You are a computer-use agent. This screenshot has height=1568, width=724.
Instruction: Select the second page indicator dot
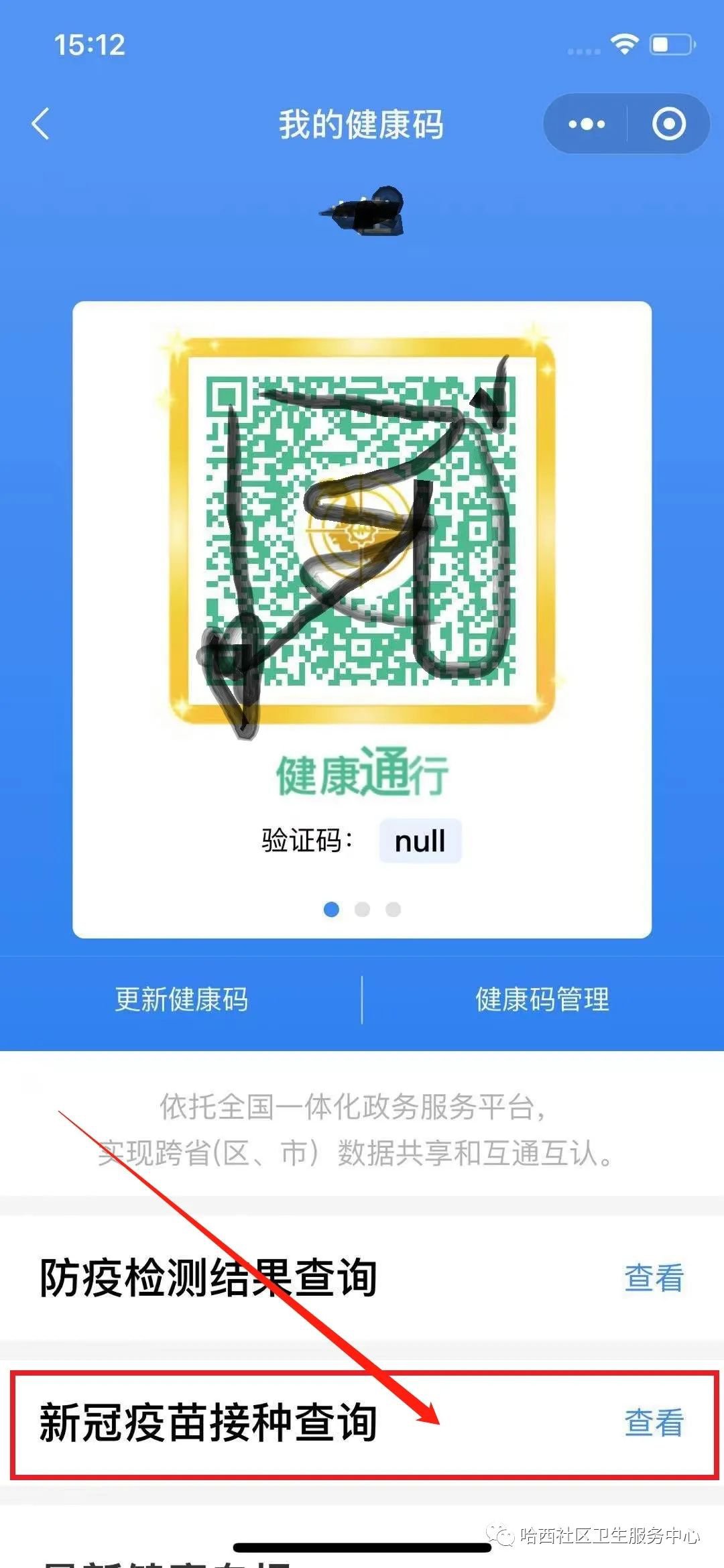[362, 910]
